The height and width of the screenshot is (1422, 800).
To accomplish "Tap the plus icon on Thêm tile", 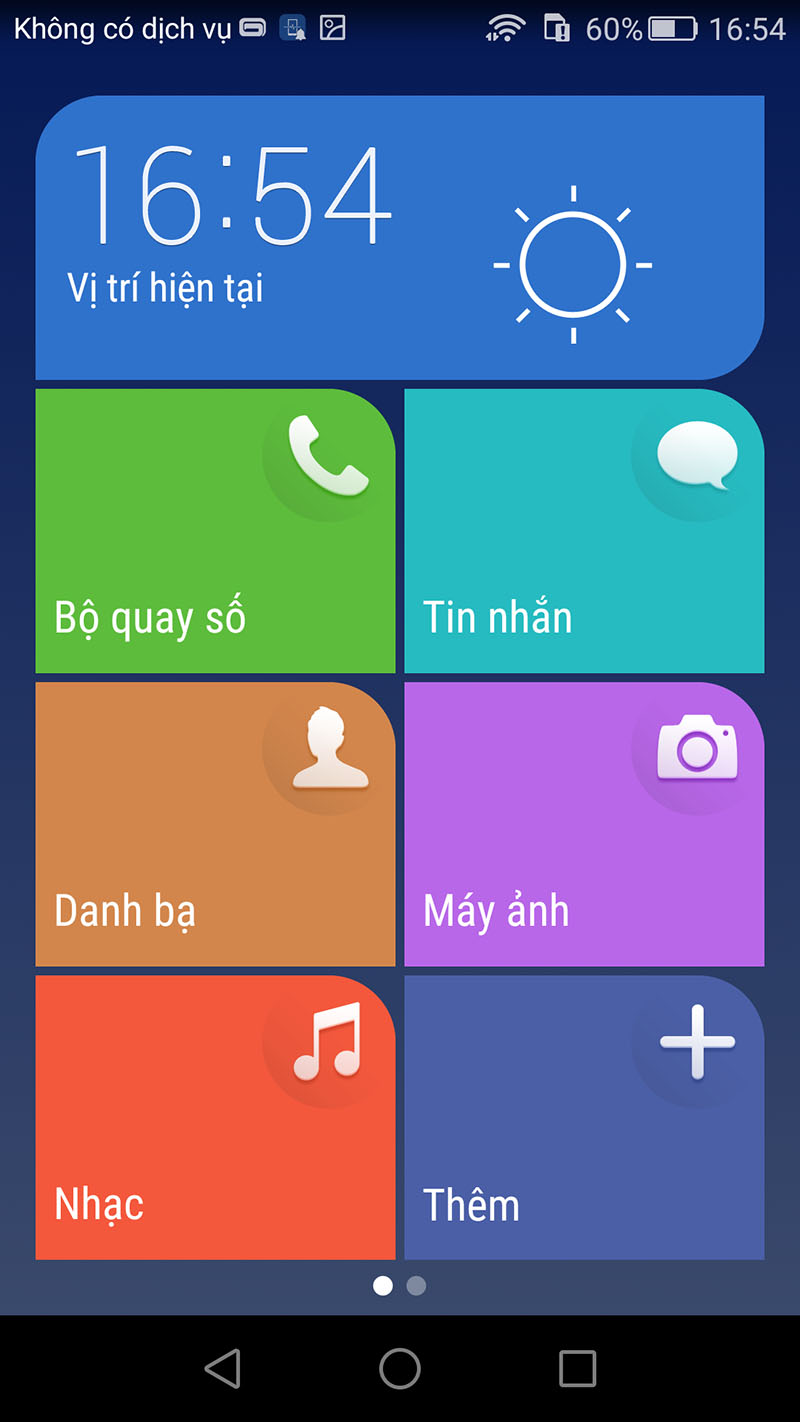I will (x=695, y=1042).
